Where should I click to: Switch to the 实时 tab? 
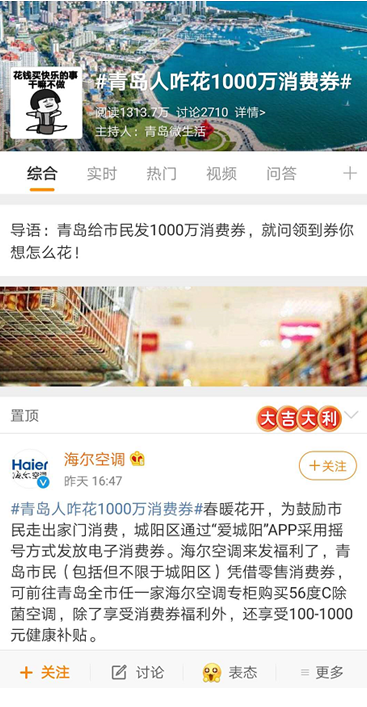[102, 174]
